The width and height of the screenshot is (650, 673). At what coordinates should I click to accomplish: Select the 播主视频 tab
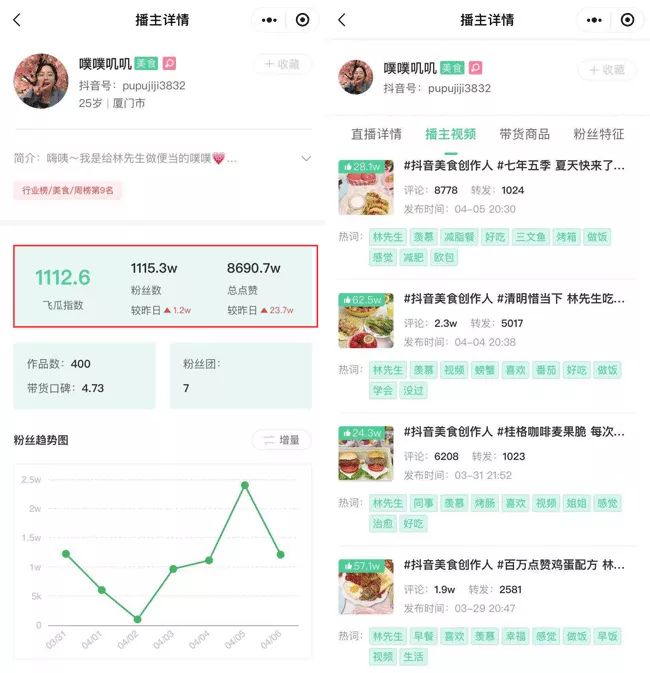(x=450, y=134)
